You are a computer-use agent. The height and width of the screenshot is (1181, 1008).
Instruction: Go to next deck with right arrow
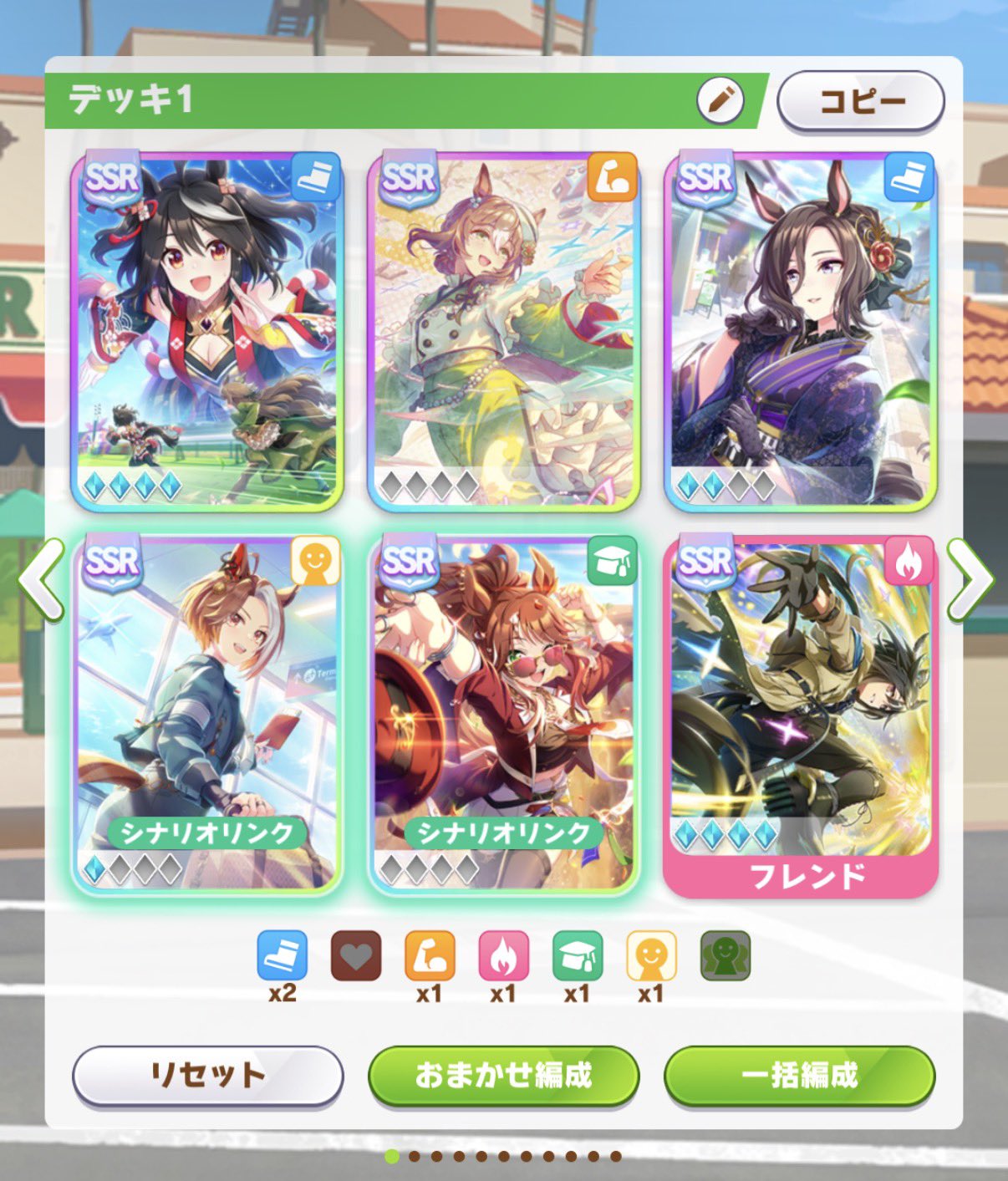970,579
